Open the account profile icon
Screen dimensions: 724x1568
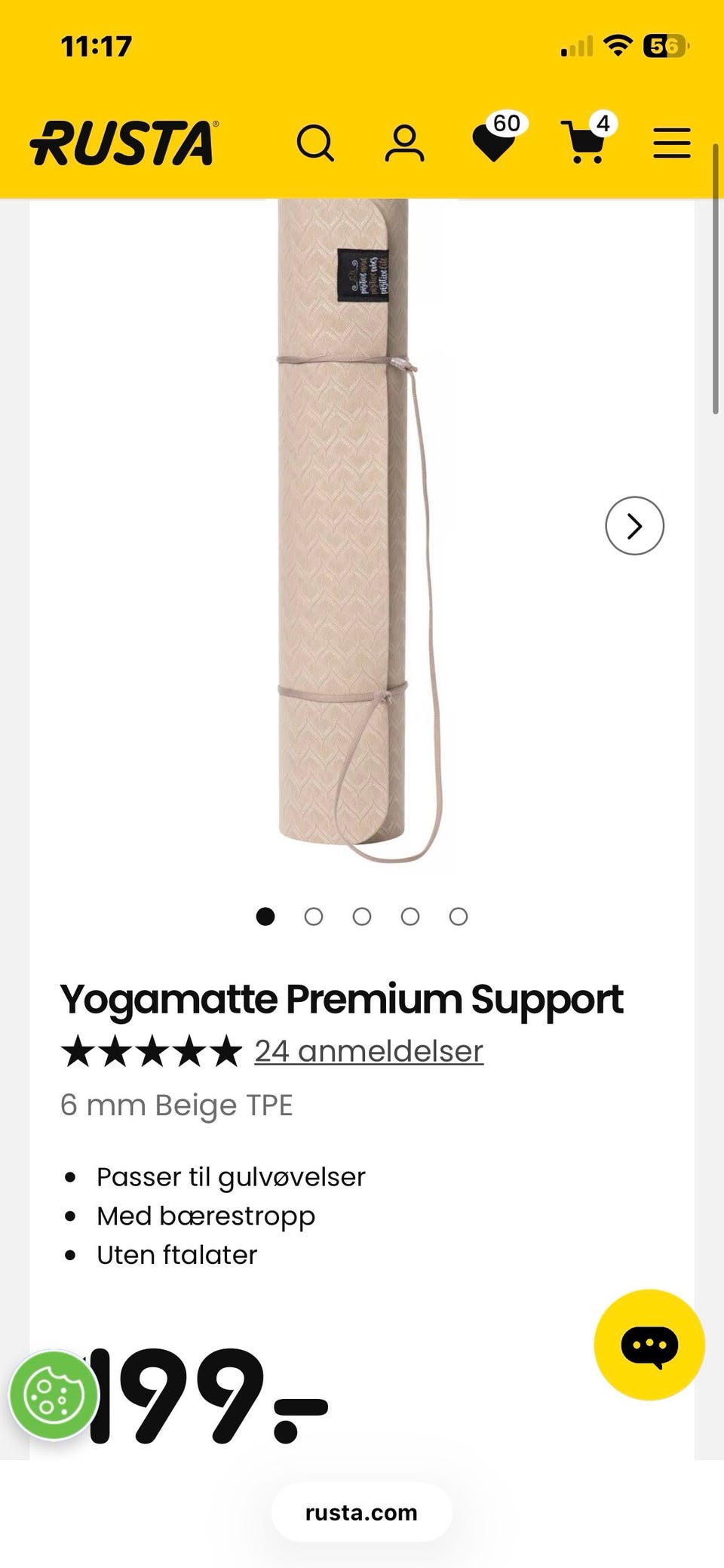click(405, 143)
